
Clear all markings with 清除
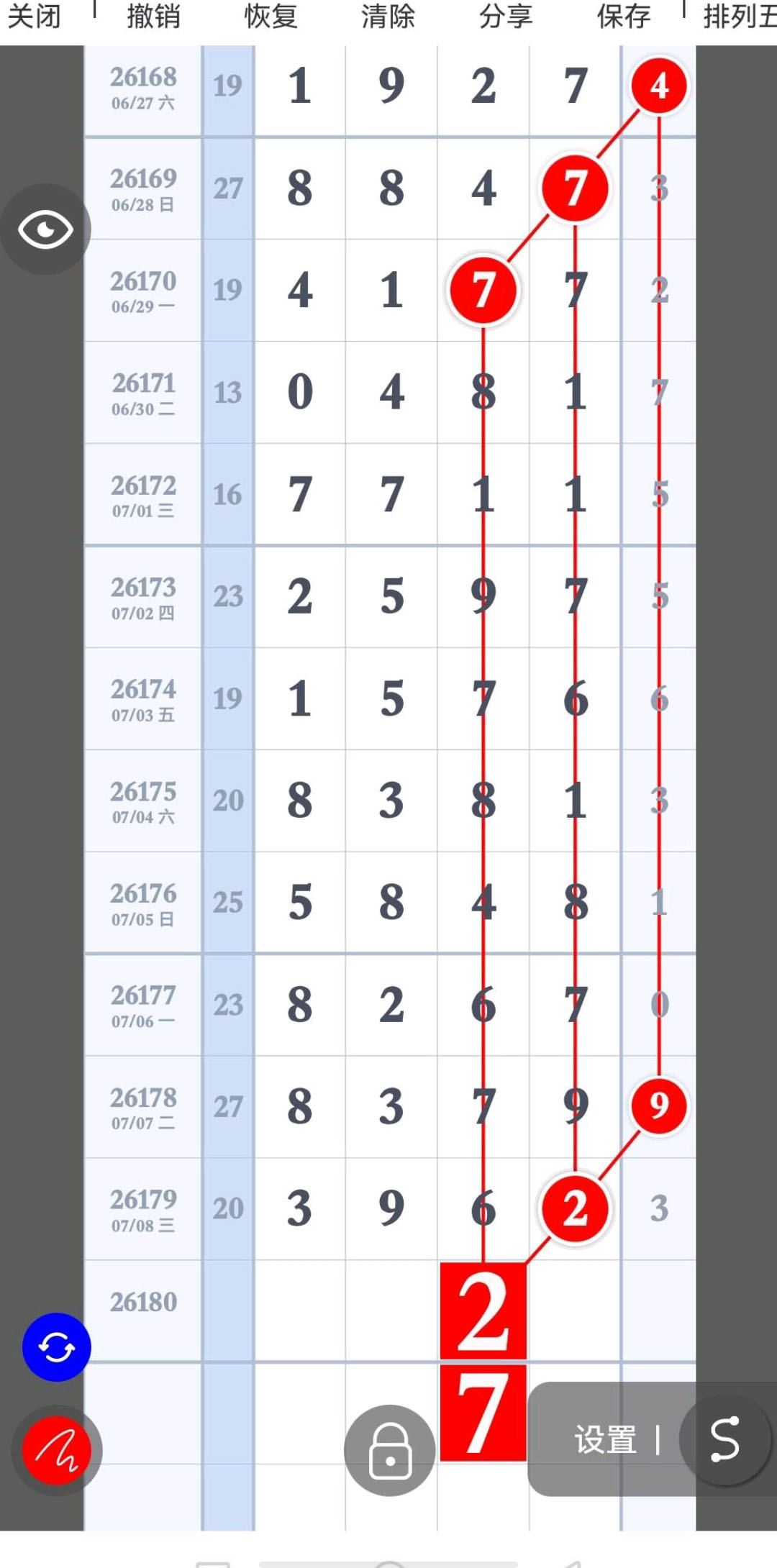(388, 16)
